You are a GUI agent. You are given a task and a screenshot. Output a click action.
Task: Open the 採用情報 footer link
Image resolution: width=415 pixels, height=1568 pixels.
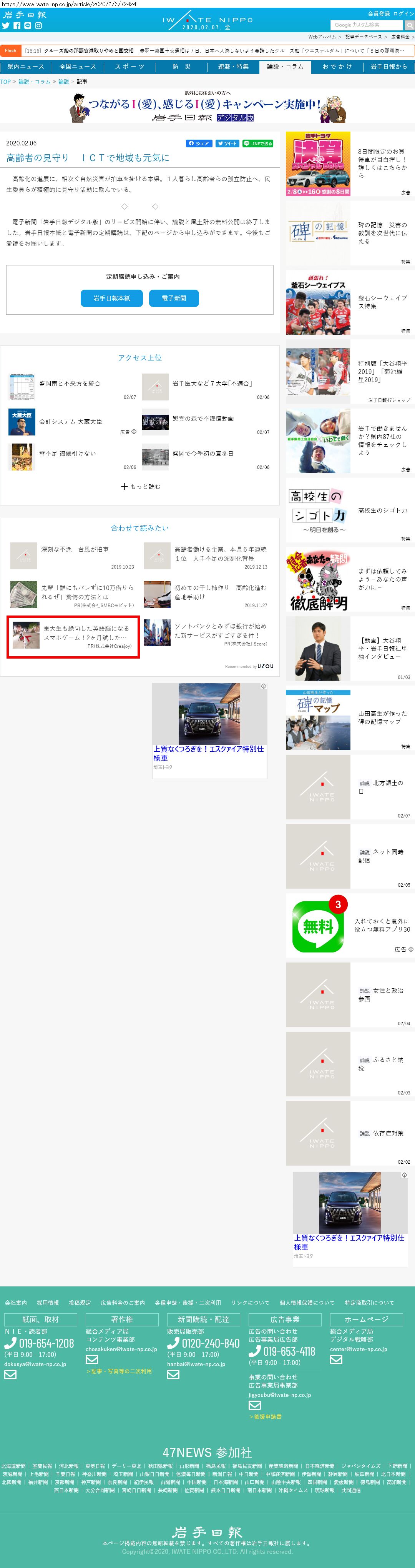point(47,1303)
